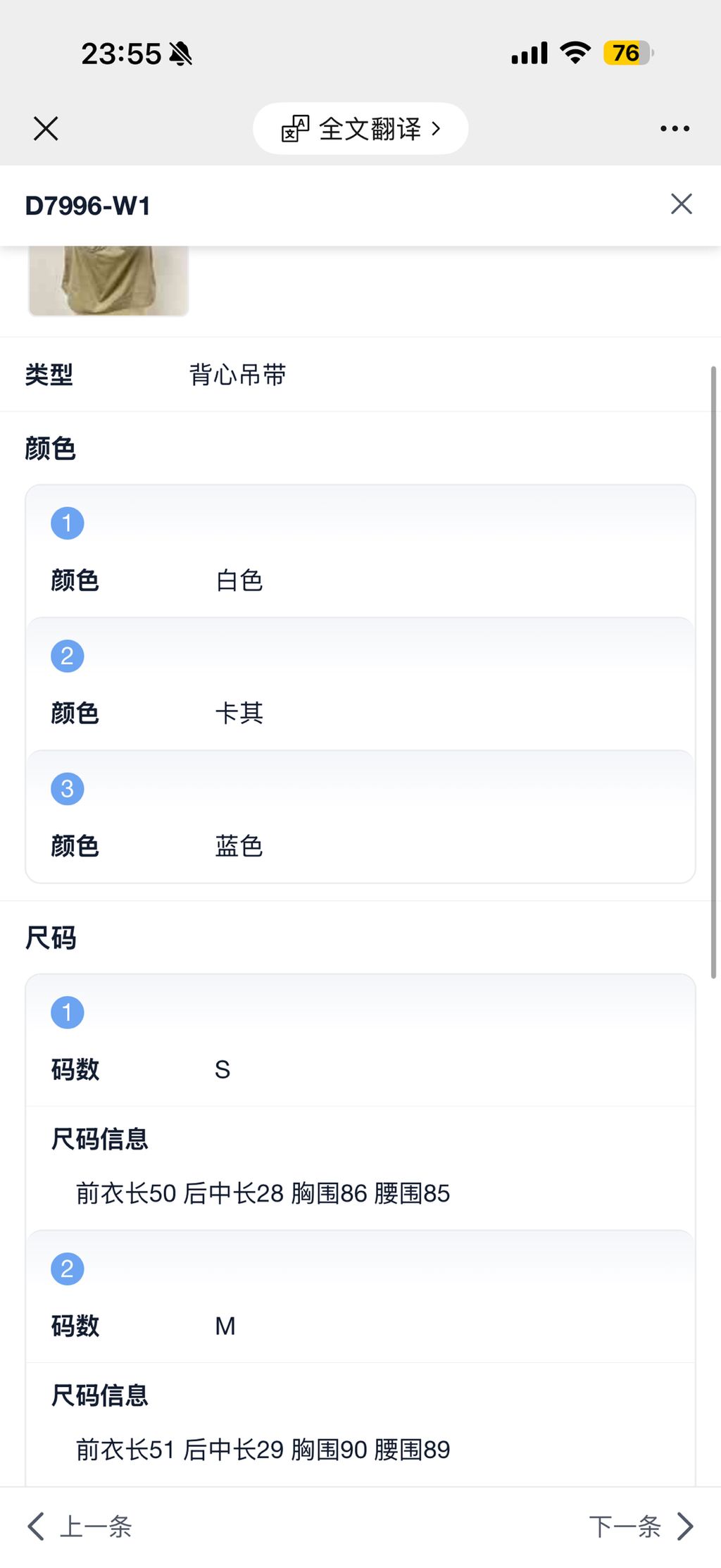The image size is (721, 1568).
Task: Close the D7996-W1 detail panel
Action: coord(680,204)
